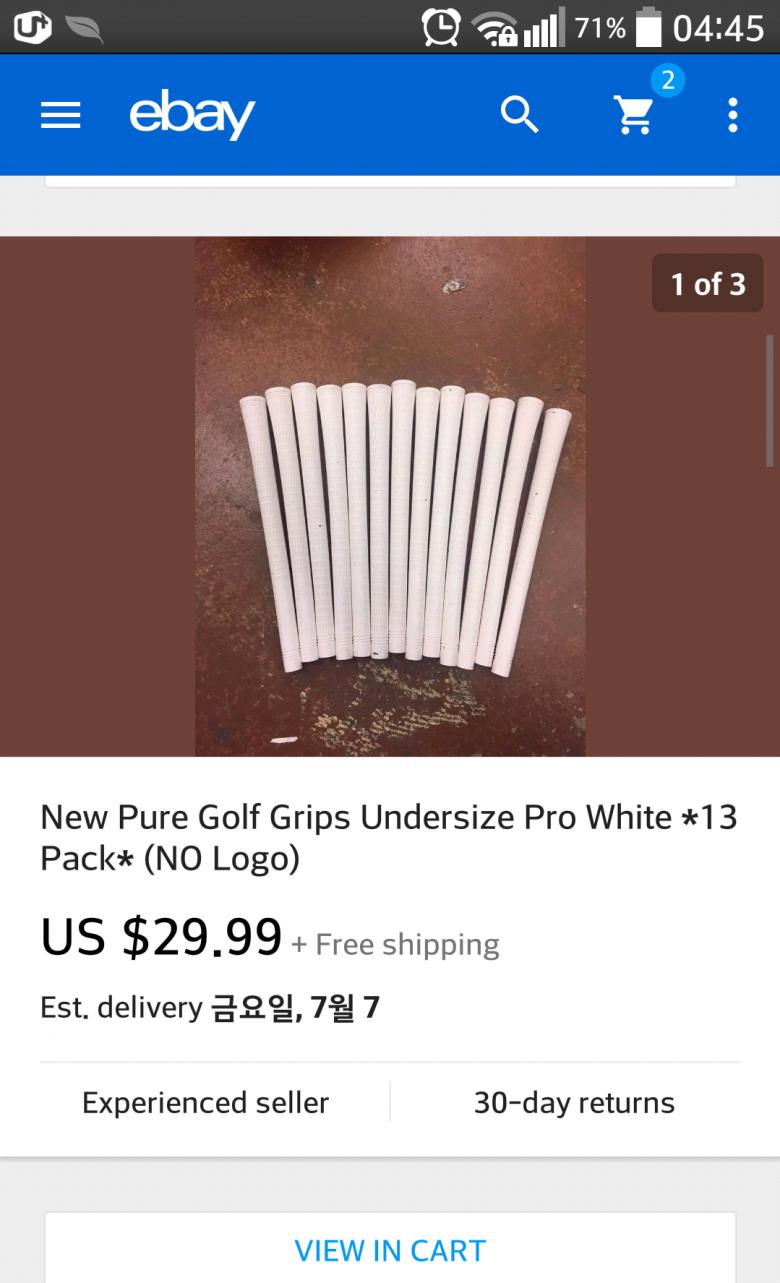Open the search magnifier icon
This screenshot has width=780, height=1283.
(519, 116)
